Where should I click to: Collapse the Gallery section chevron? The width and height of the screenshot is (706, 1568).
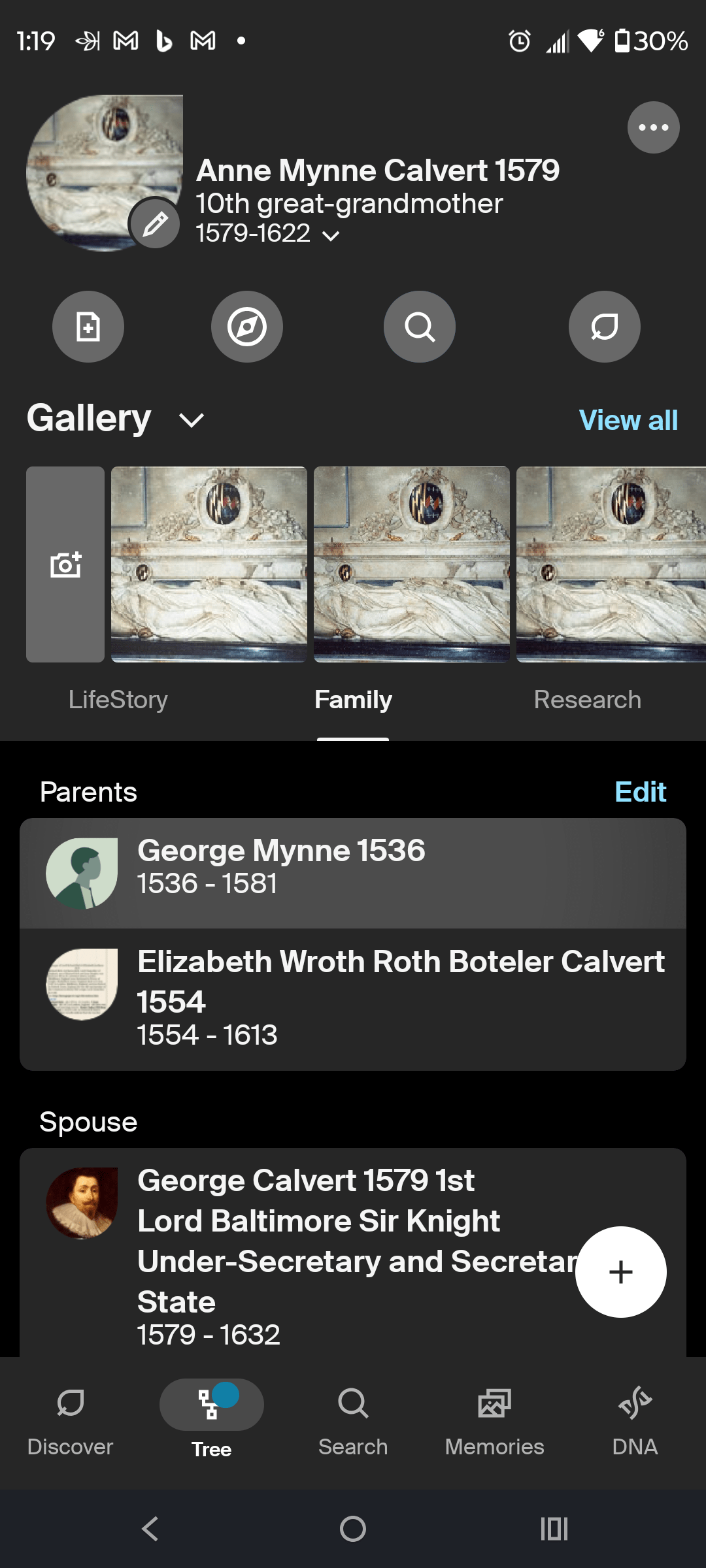pos(192,419)
